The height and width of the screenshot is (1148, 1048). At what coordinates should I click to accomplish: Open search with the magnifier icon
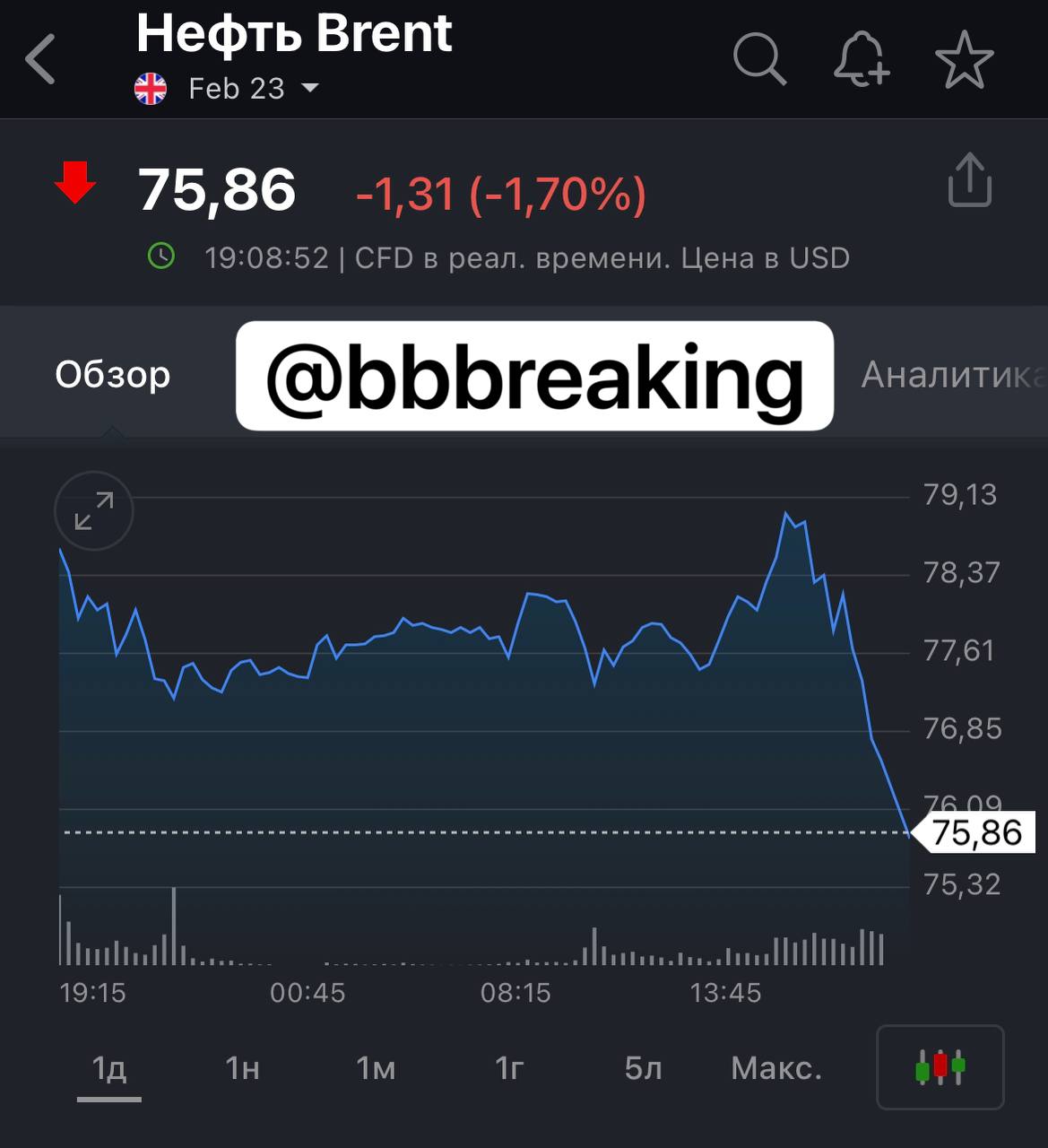pyautogui.click(x=758, y=59)
